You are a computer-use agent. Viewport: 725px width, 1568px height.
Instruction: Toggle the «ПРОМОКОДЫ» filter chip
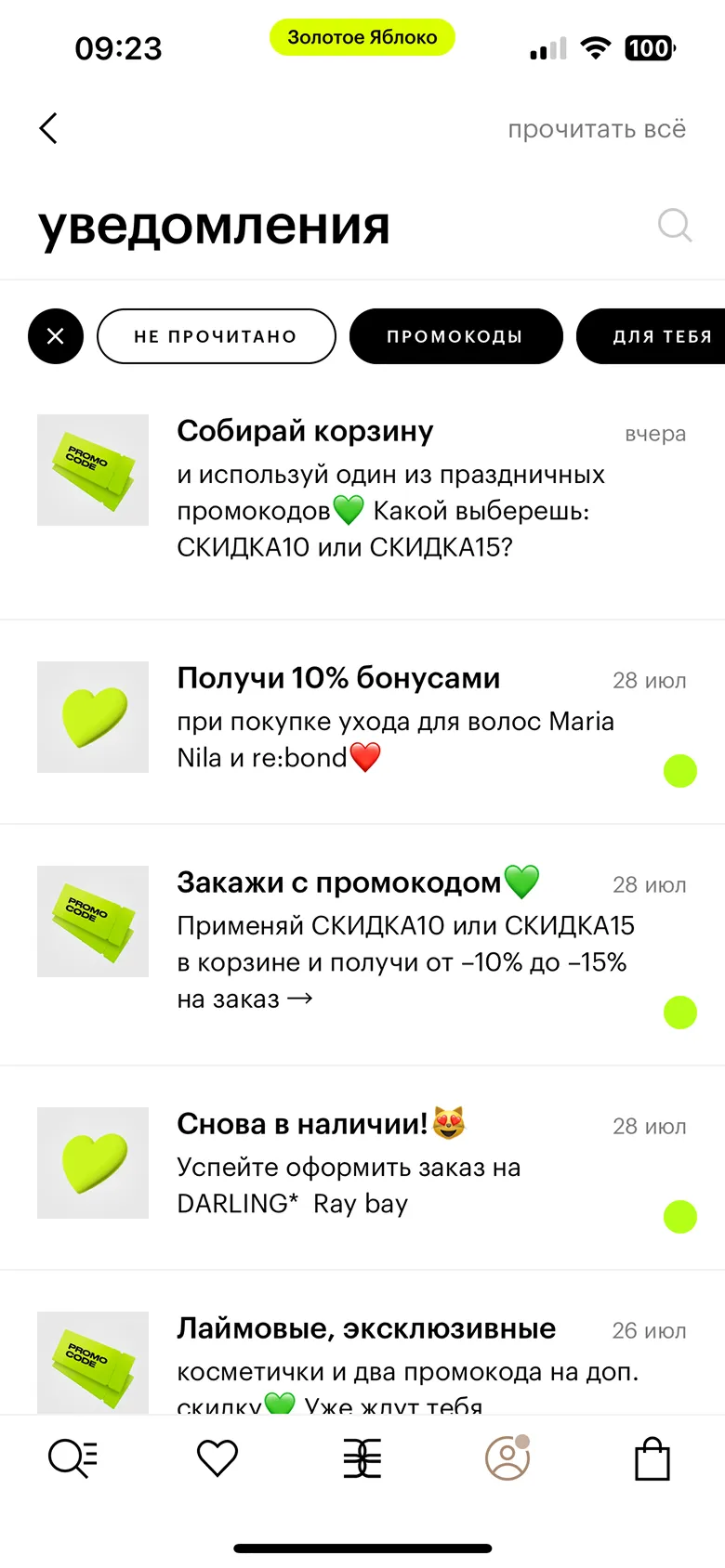tap(455, 336)
